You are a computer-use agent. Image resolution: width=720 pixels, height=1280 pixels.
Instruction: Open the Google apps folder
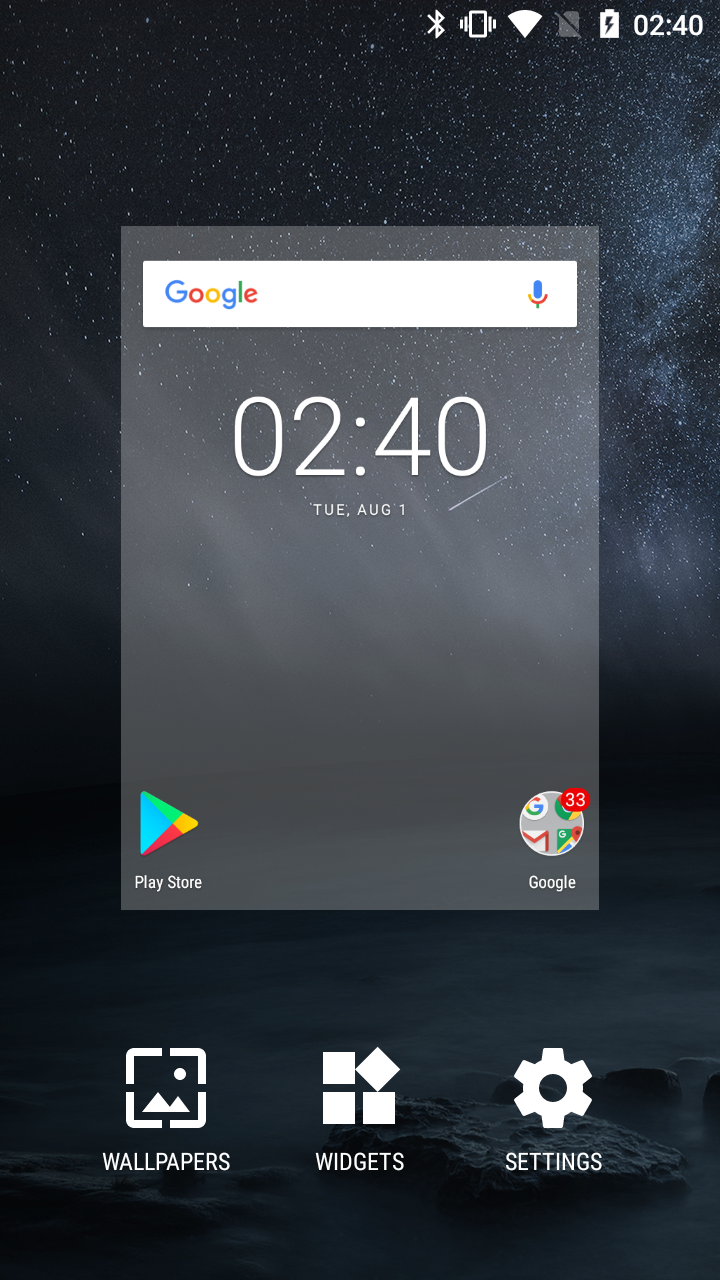coord(552,838)
